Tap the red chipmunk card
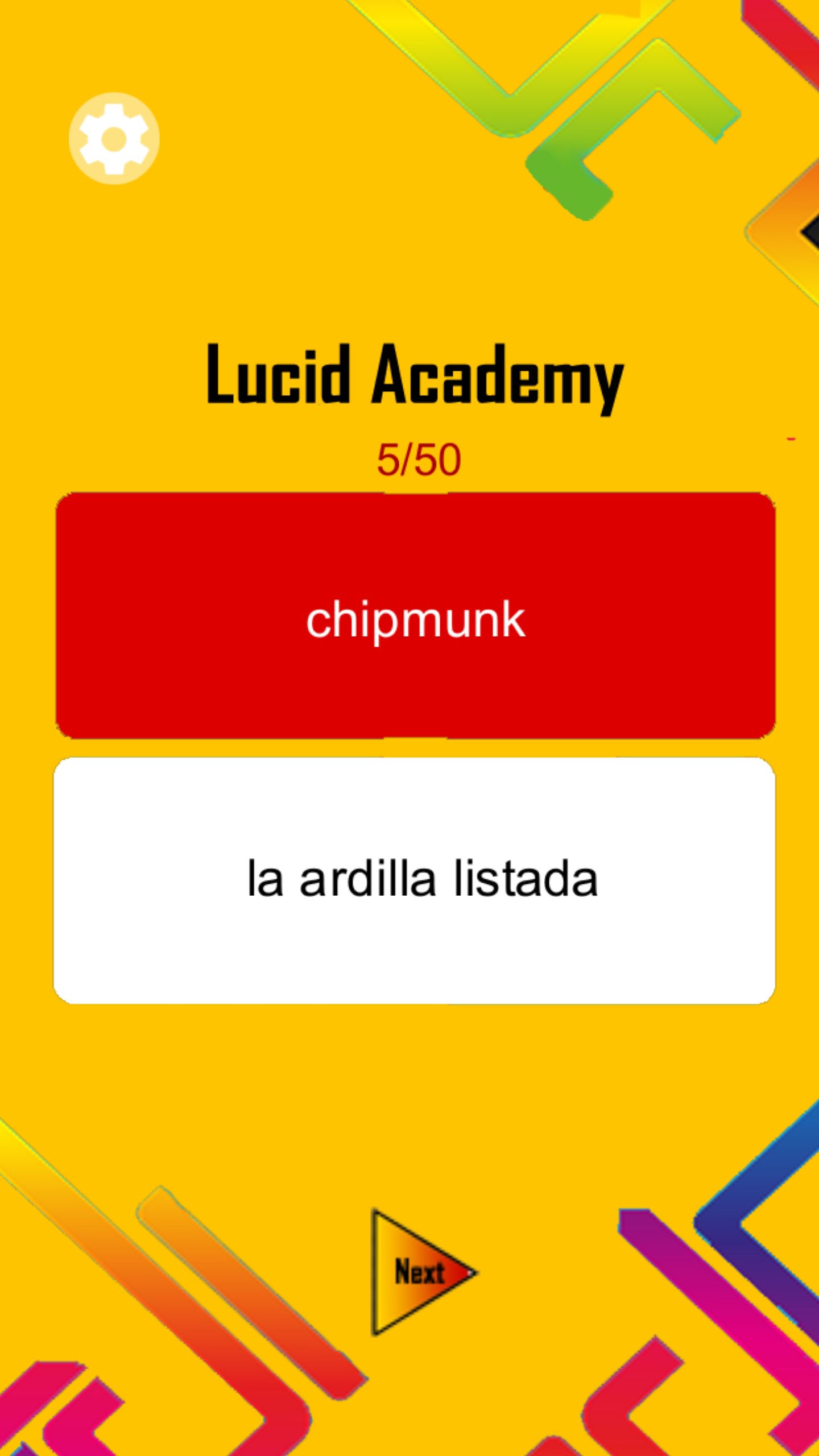The image size is (819, 1456). tap(415, 616)
